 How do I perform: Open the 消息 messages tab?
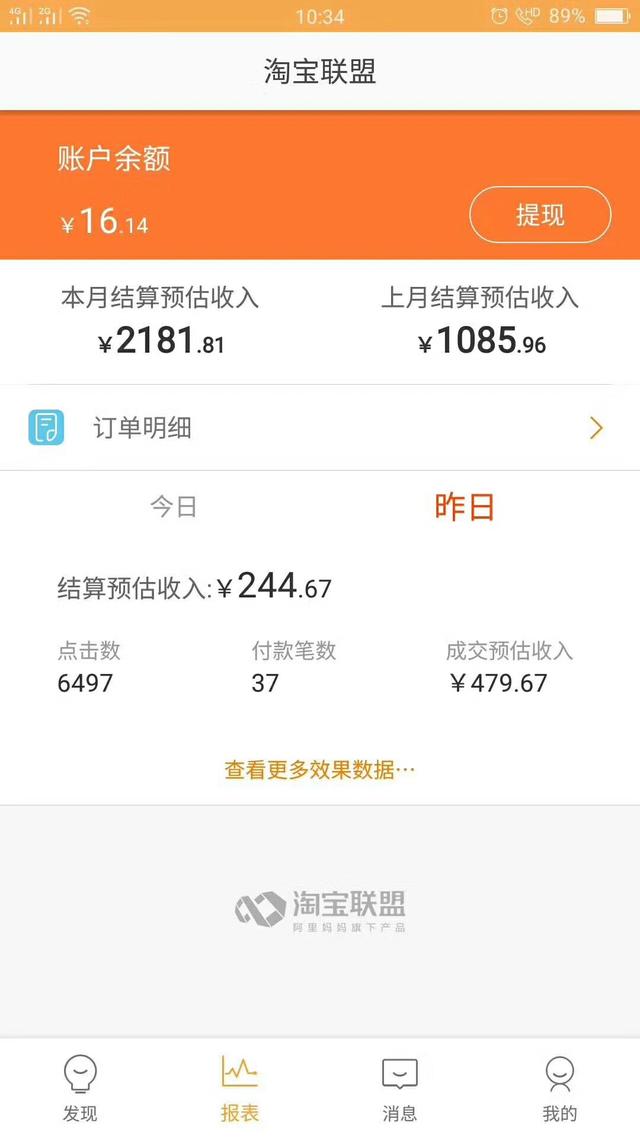400,1088
